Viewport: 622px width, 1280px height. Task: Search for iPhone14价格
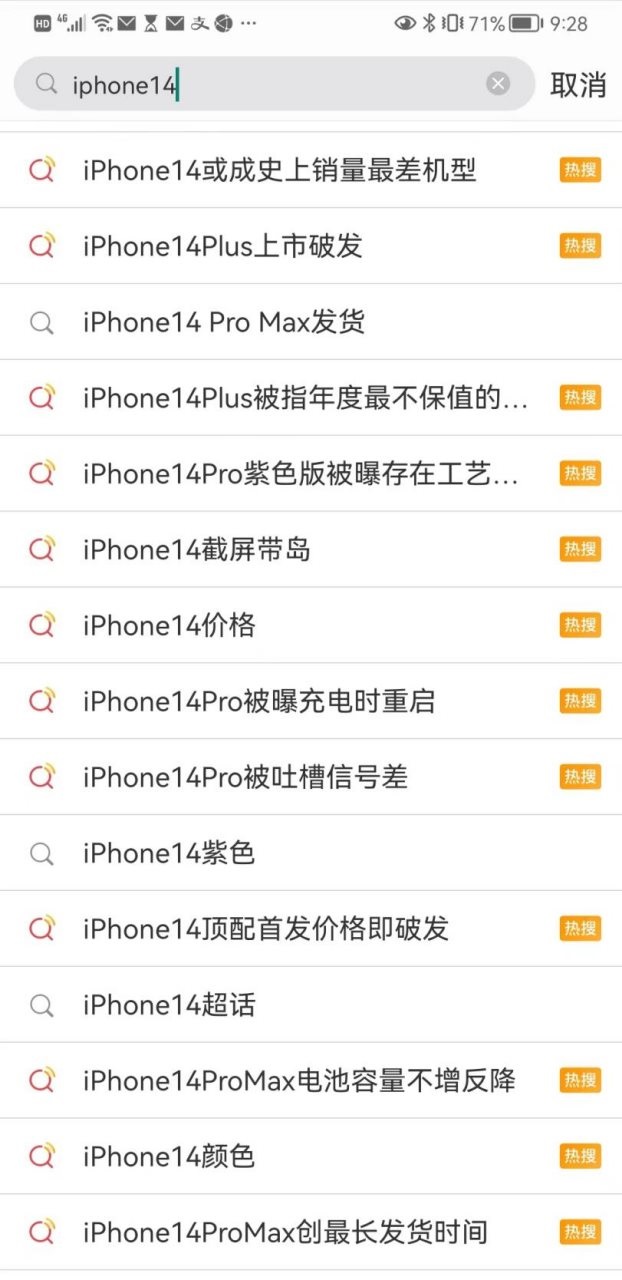click(169, 625)
